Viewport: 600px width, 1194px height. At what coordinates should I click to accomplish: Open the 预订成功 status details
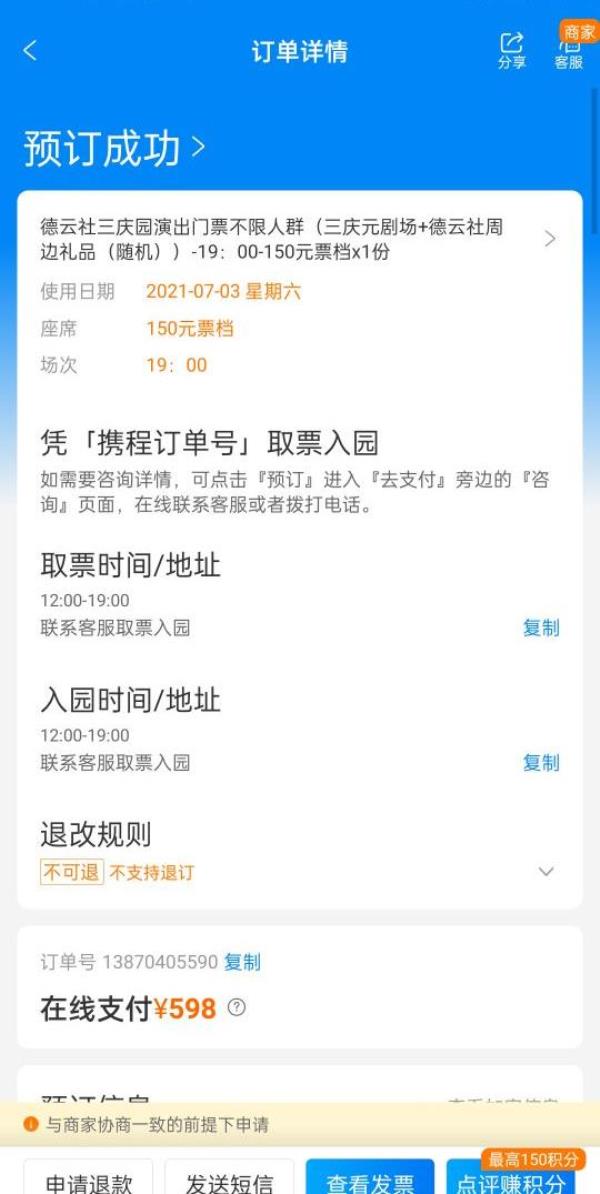coord(114,147)
